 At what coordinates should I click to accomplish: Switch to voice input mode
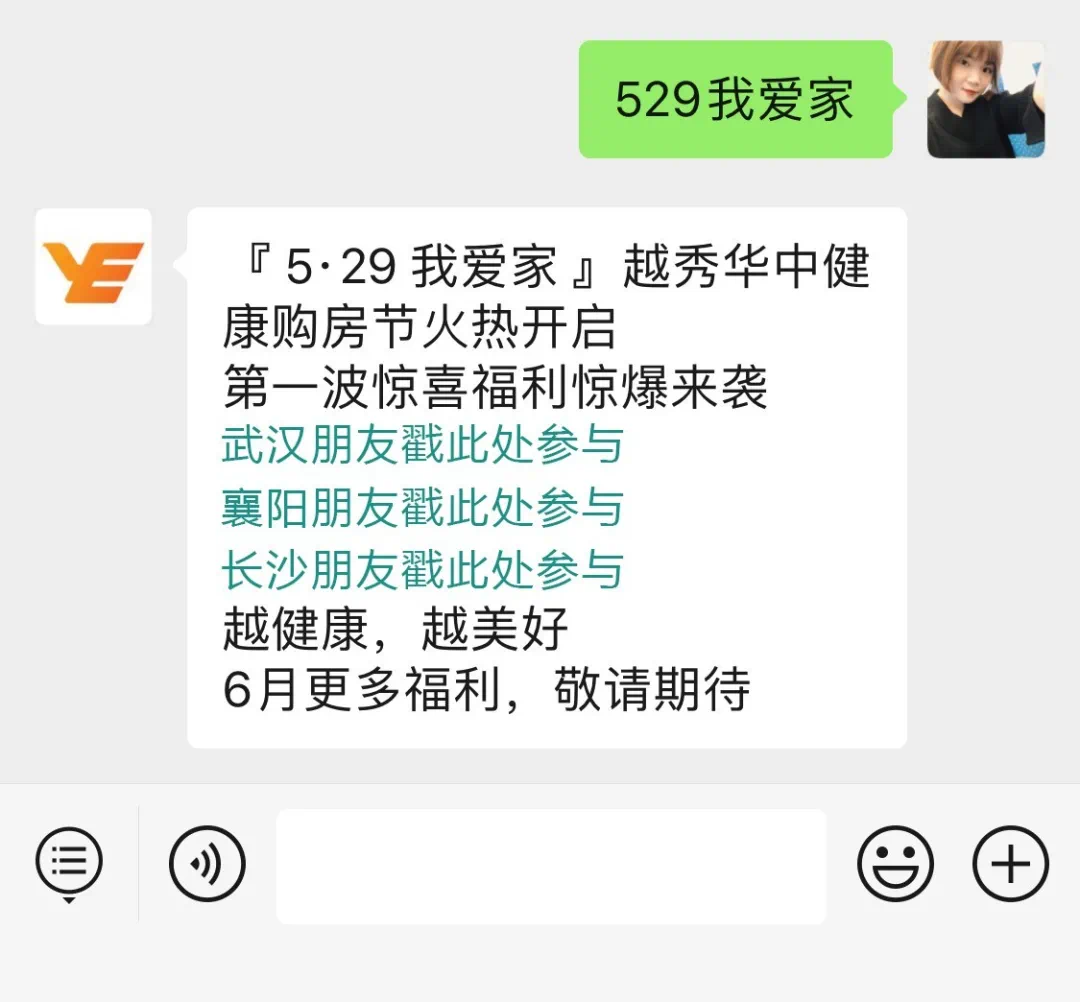tap(207, 863)
